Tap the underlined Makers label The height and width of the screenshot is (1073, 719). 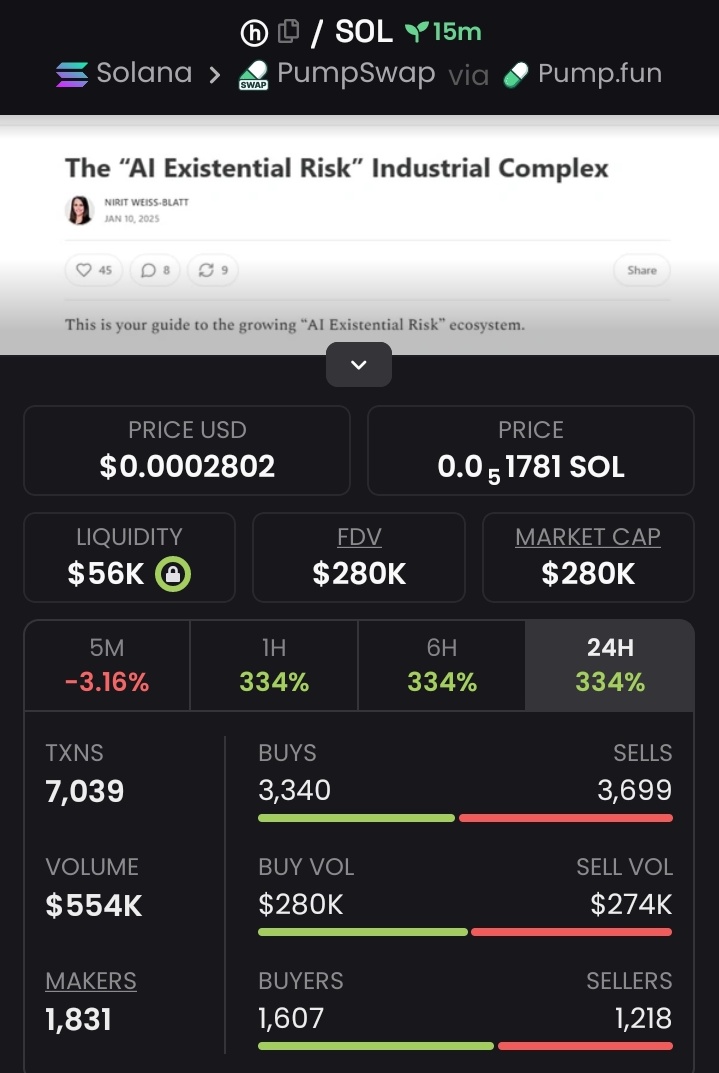[x=91, y=981]
